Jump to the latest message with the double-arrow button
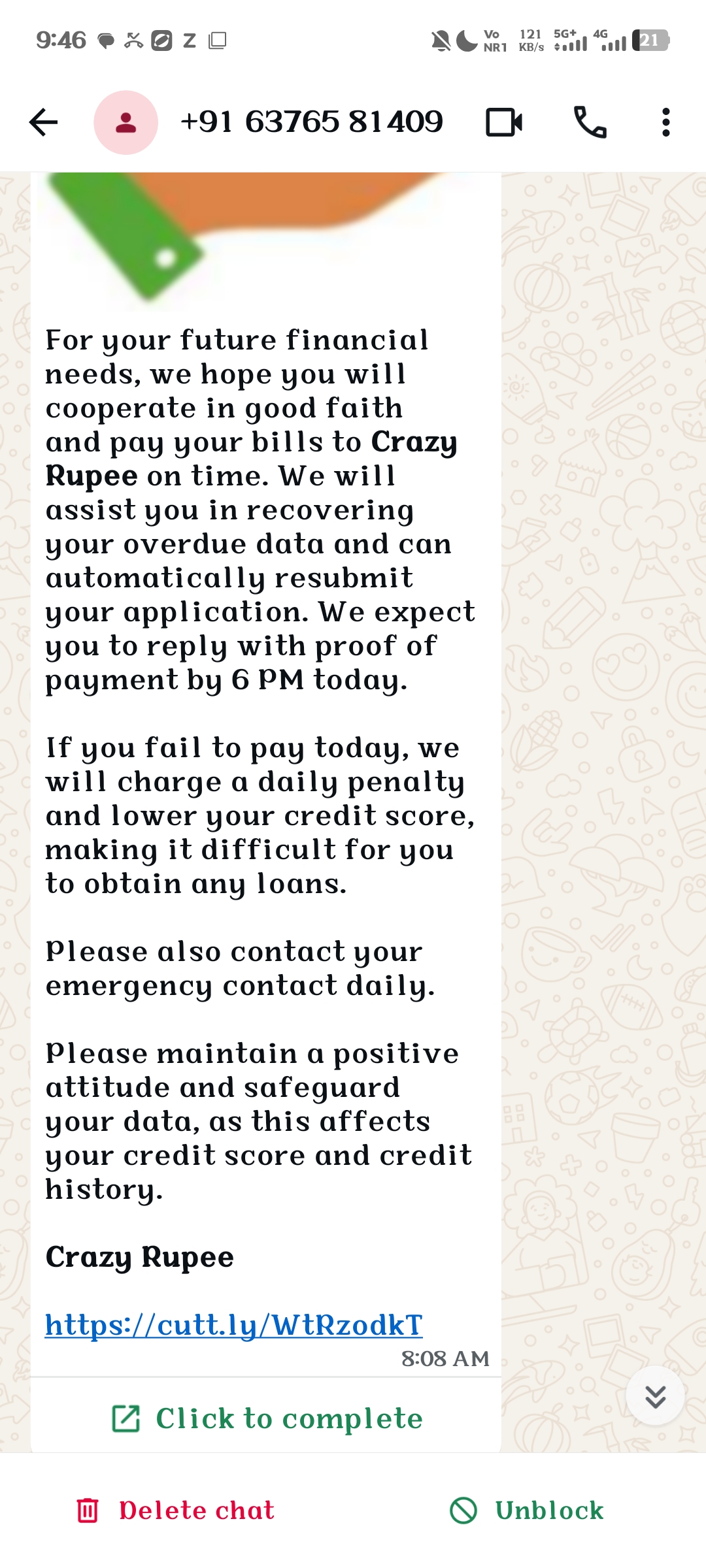Image resolution: width=706 pixels, height=1568 pixels. 655,1396
